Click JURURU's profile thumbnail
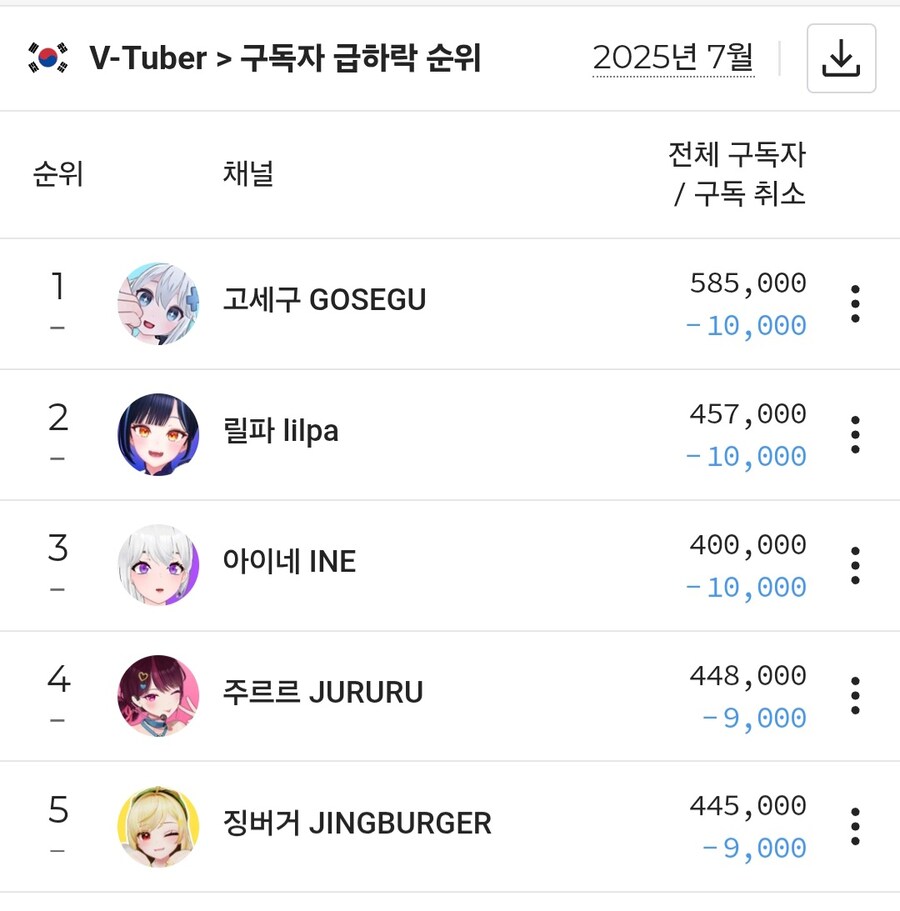 coord(157,696)
